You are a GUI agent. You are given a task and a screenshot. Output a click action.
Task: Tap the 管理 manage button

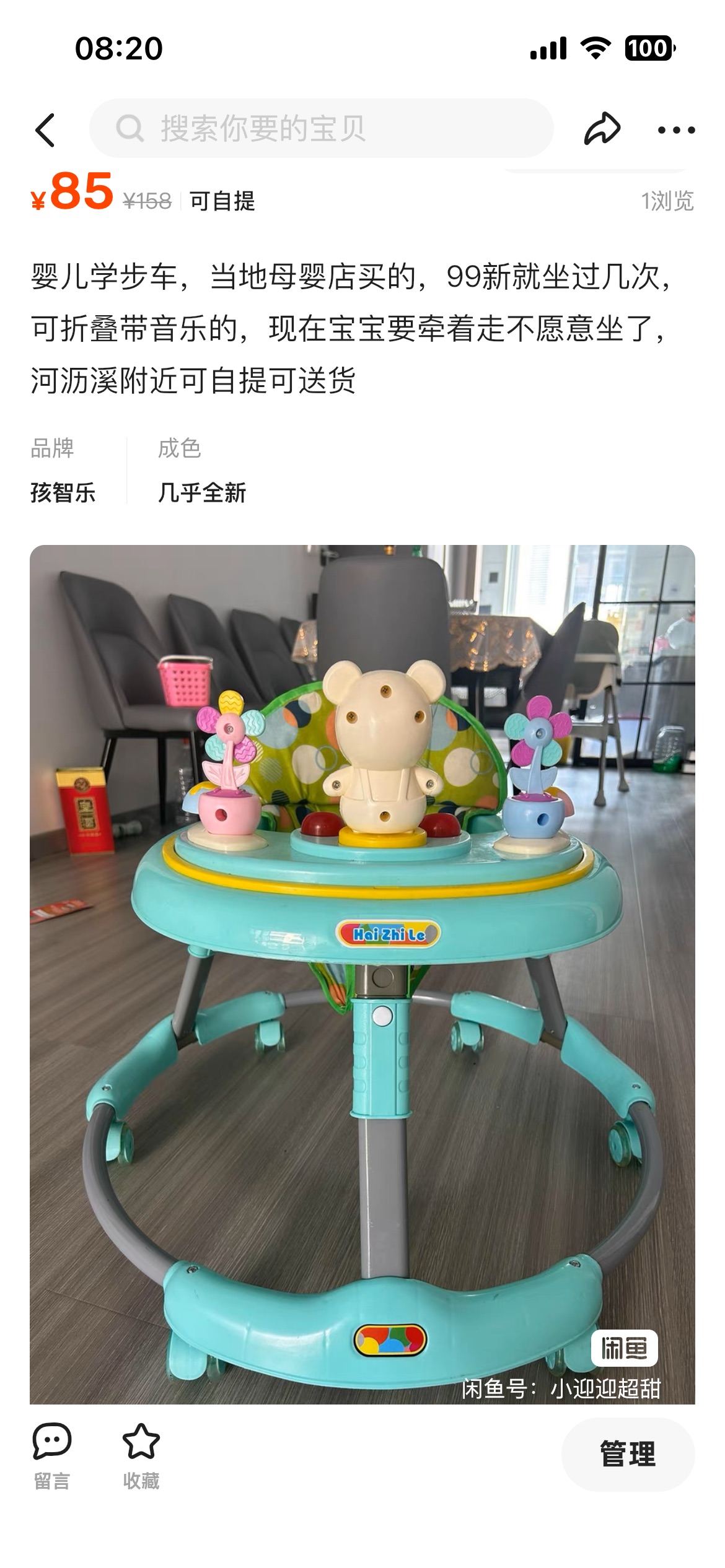click(x=628, y=1454)
